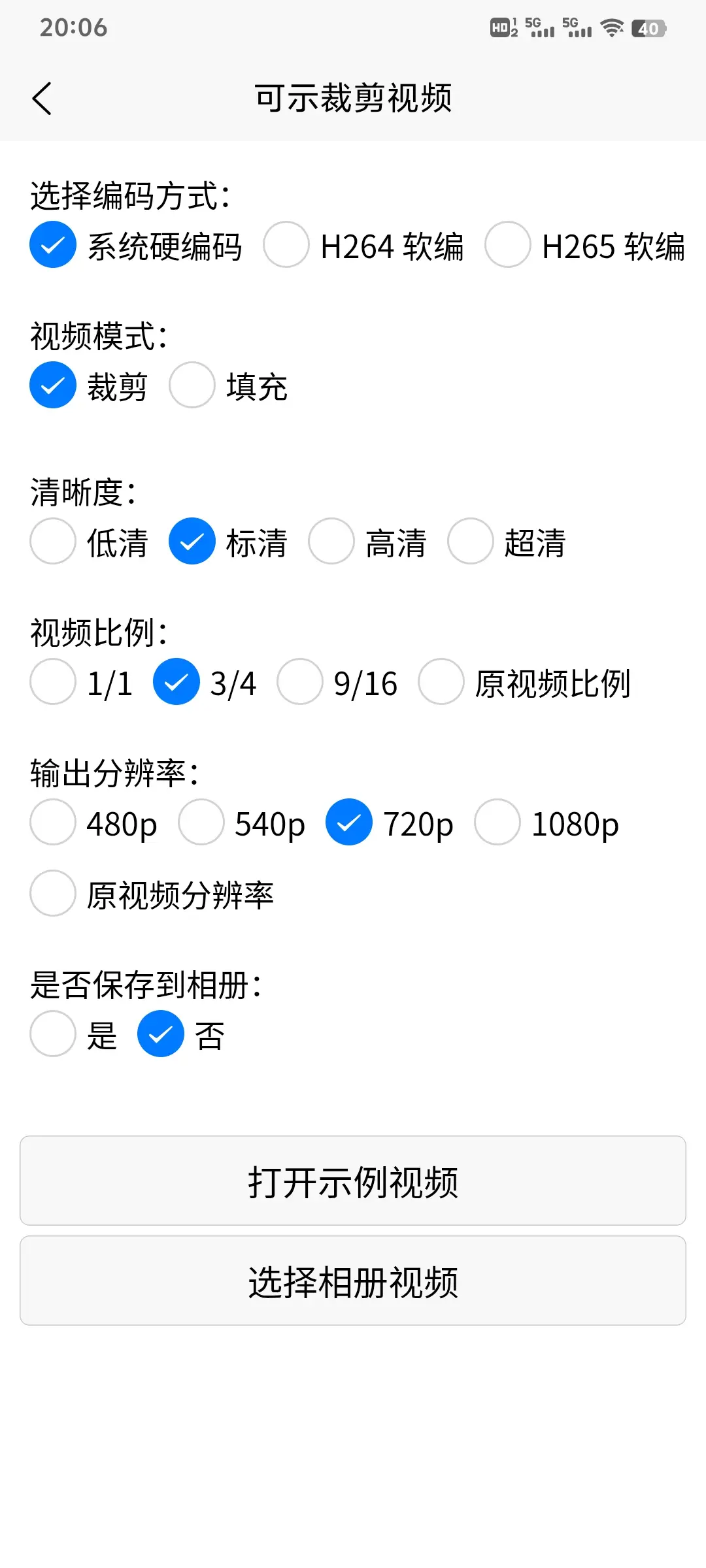The width and height of the screenshot is (706, 1568).
Task: Open 选择相册视频 to pick a video
Action: (353, 1281)
